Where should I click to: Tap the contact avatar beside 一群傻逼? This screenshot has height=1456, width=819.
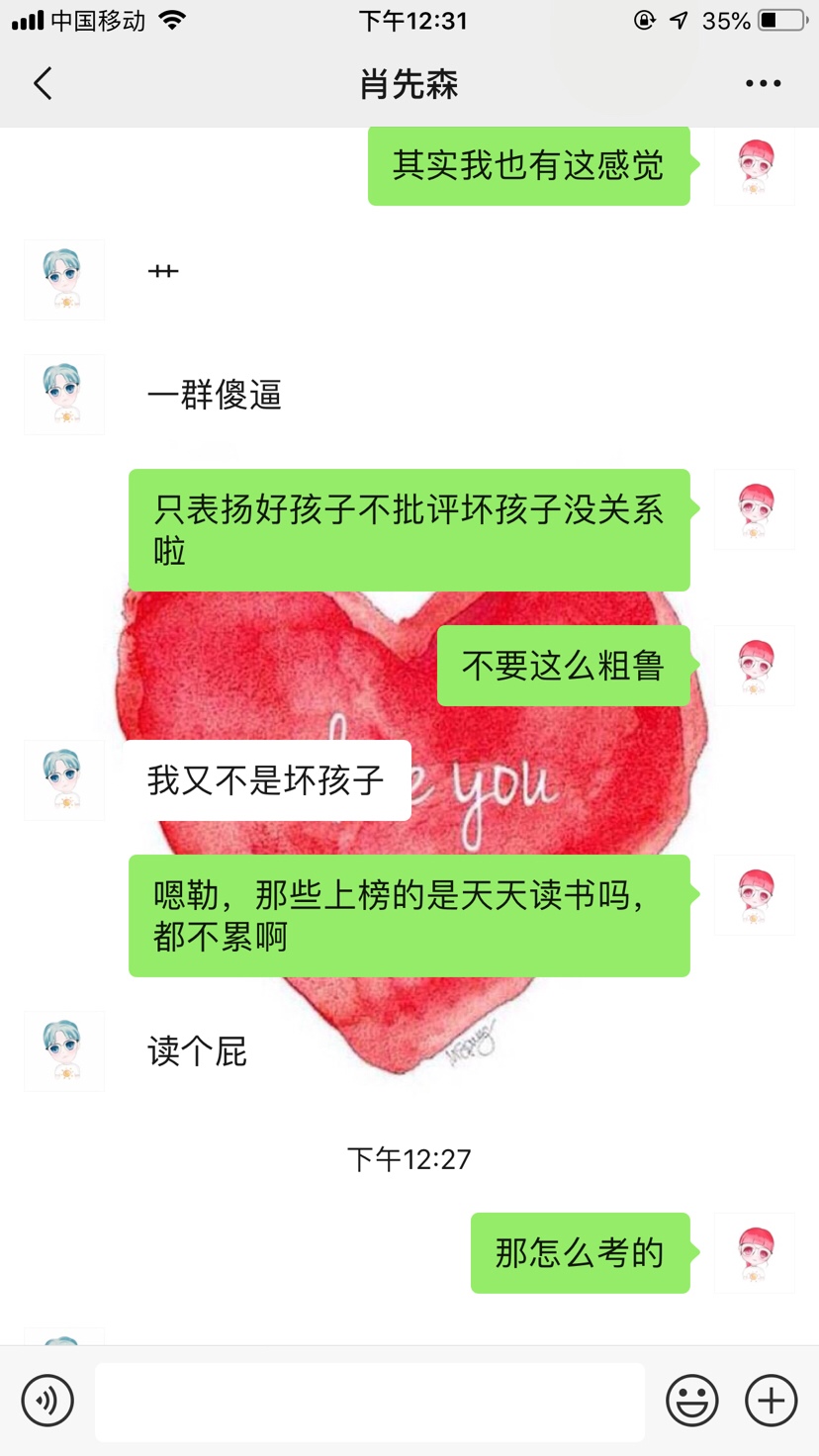click(x=64, y=395)
